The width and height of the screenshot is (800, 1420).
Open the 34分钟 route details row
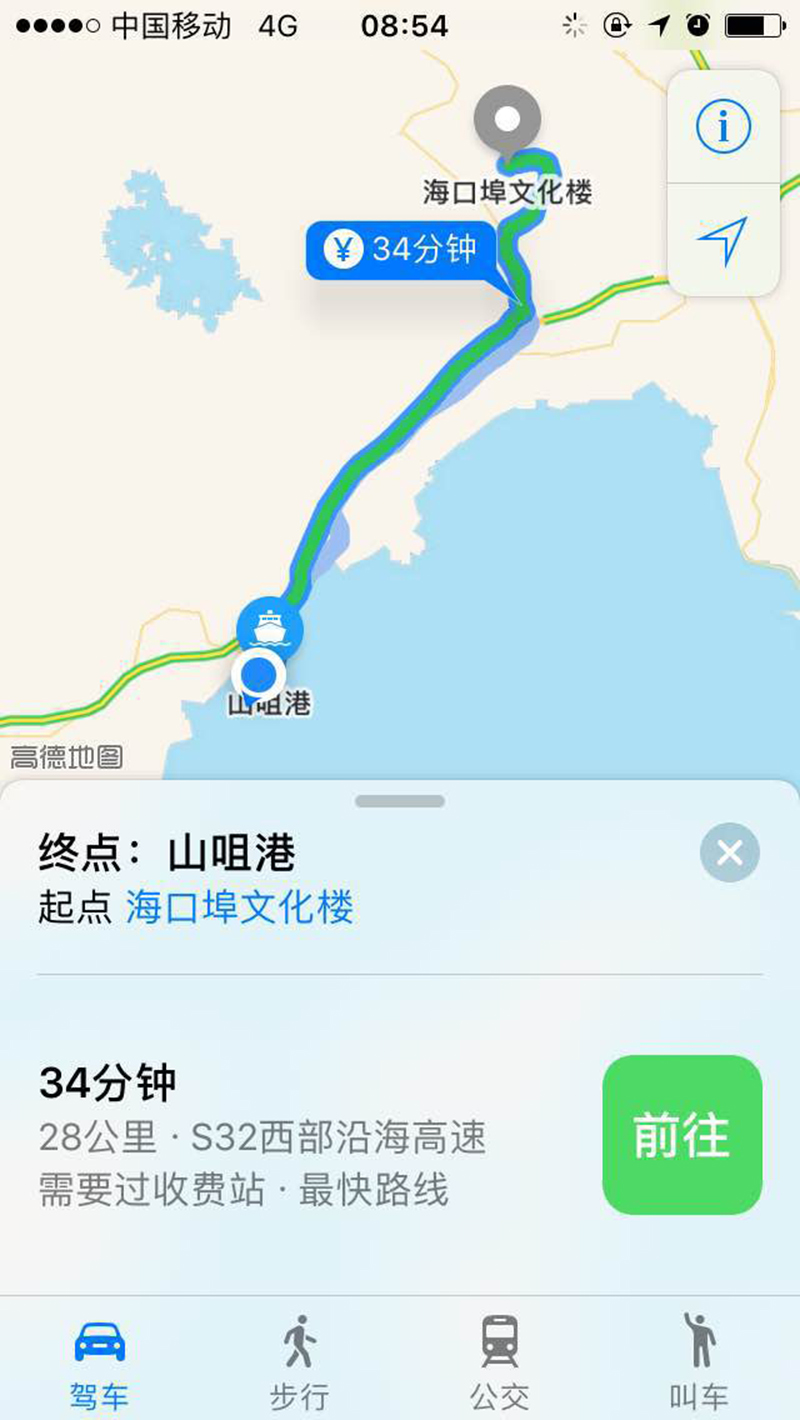tap(300, 1136)
